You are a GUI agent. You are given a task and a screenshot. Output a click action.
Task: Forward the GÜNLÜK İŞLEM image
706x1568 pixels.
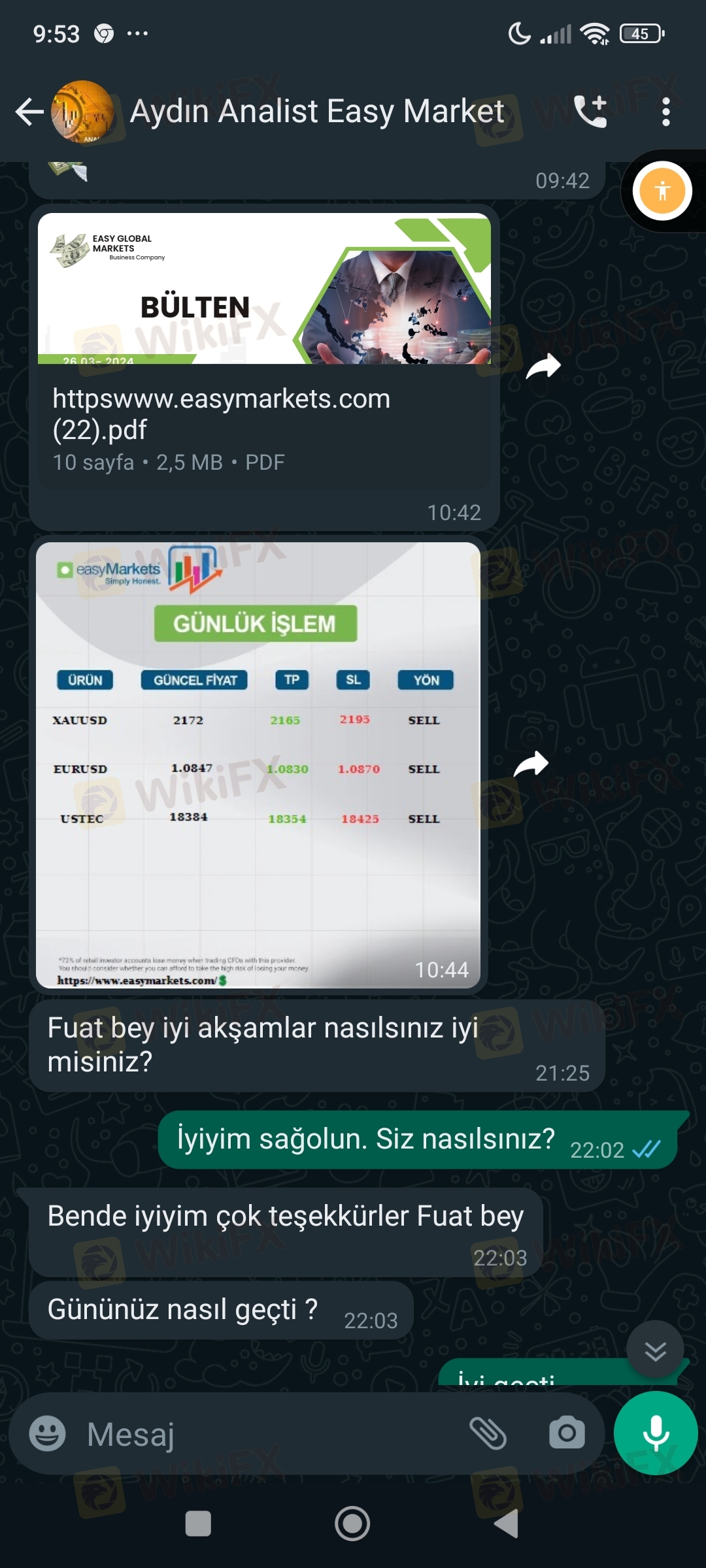point(531,764)
